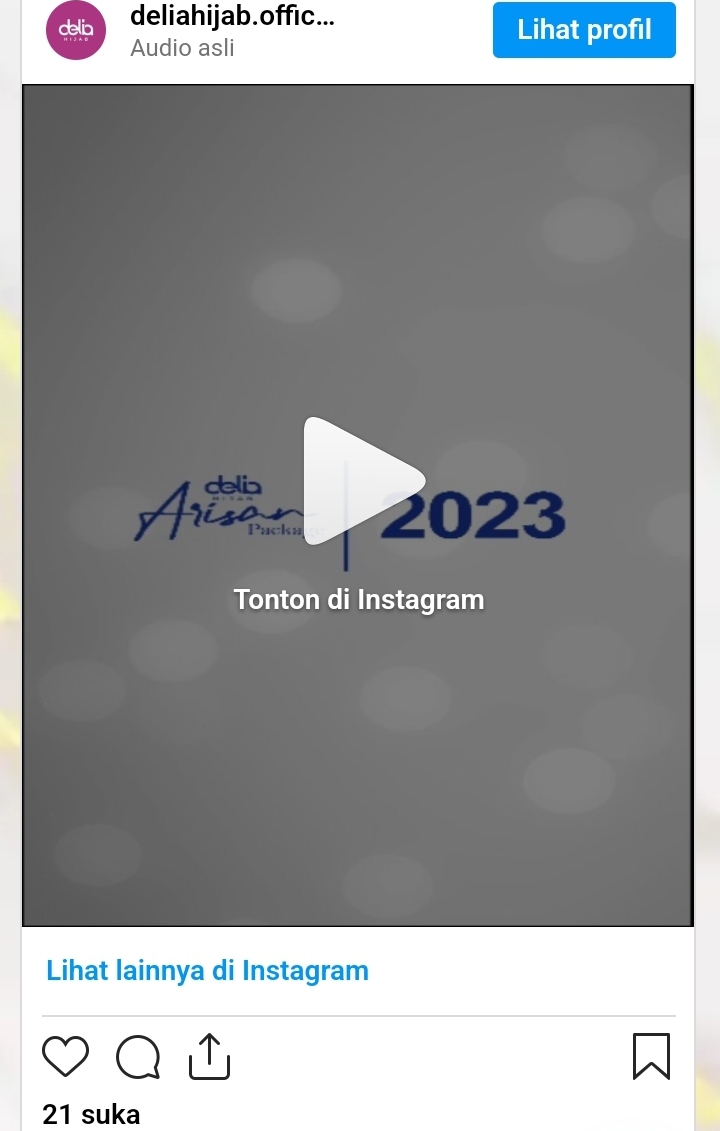Open the comment bubble icon
The width and height of the screenshot is (720, 1131).
[x=138, y=1057]
